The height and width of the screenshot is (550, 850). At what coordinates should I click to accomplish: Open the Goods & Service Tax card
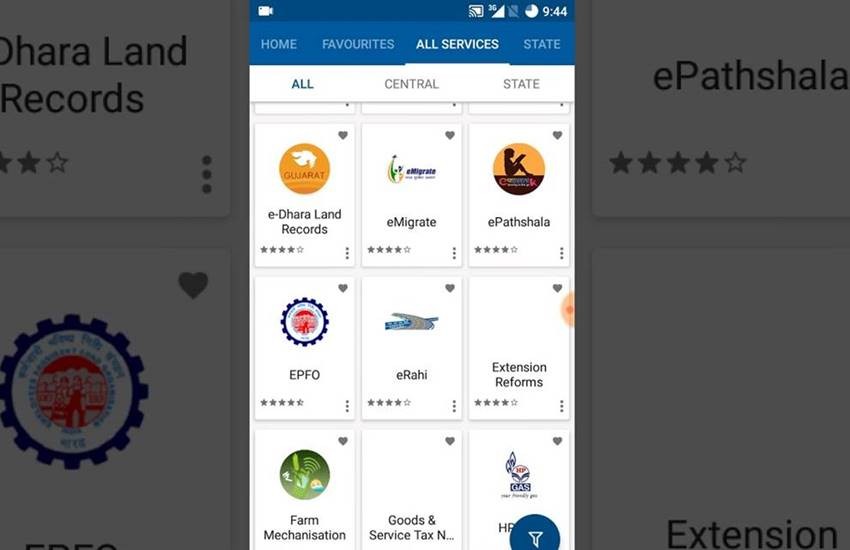pos(411,500)
